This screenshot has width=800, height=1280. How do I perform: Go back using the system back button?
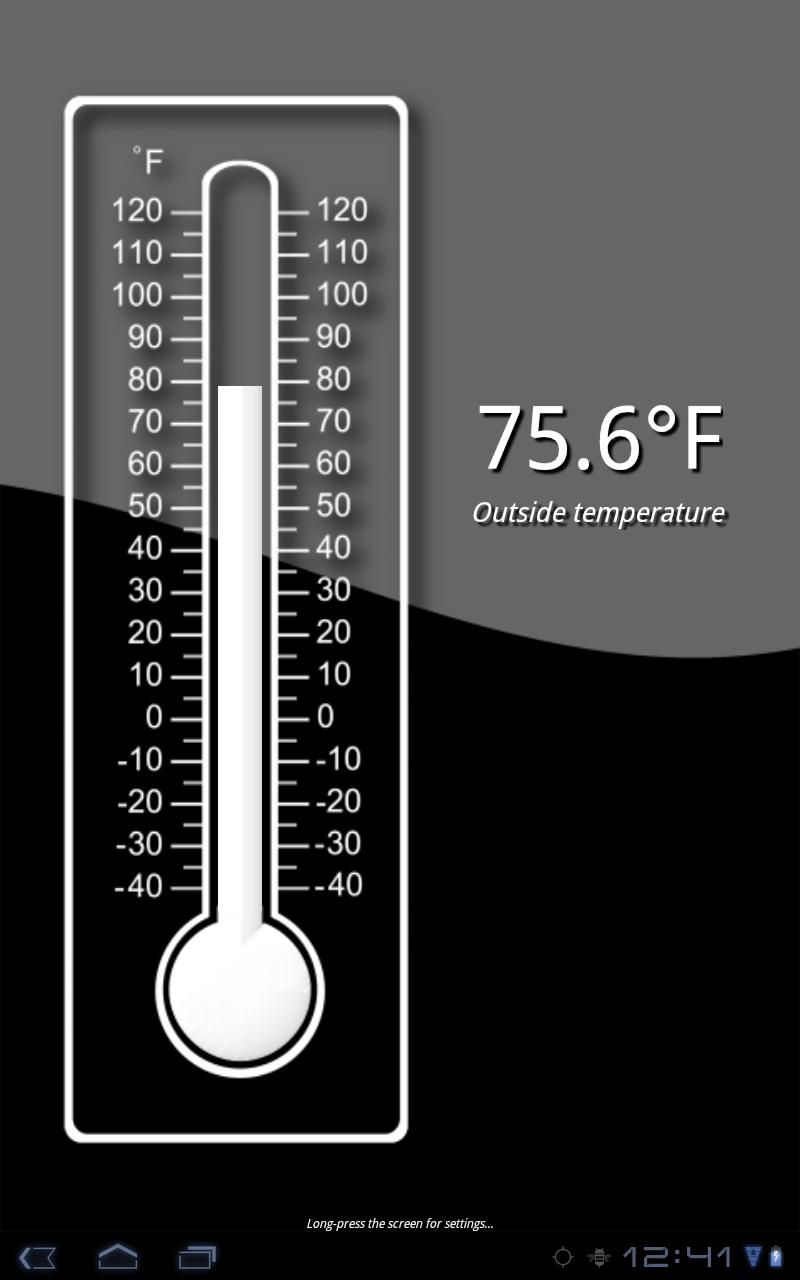[x=38, y=1257]
